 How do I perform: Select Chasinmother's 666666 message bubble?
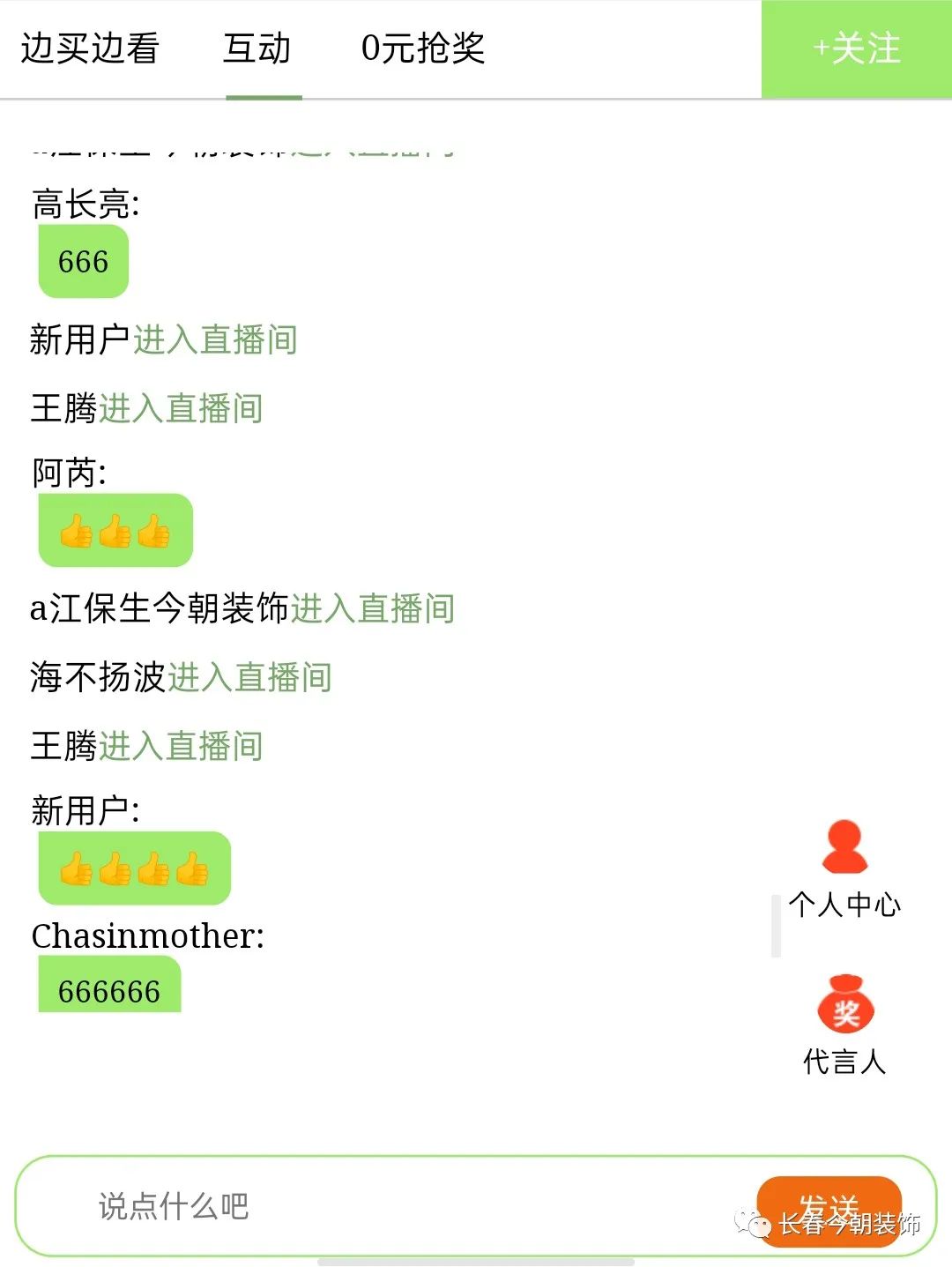point(108,990)
